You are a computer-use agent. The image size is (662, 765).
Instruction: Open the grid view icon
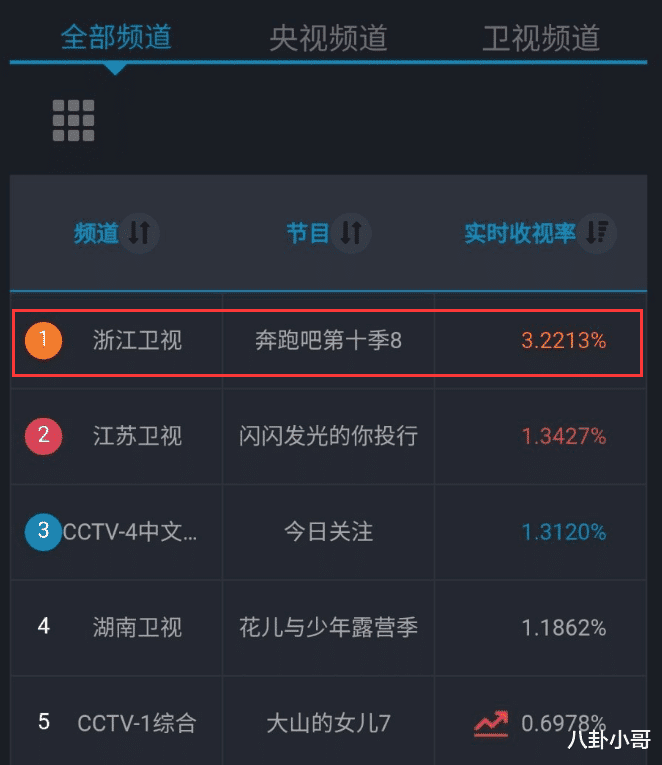pos(73,121)
